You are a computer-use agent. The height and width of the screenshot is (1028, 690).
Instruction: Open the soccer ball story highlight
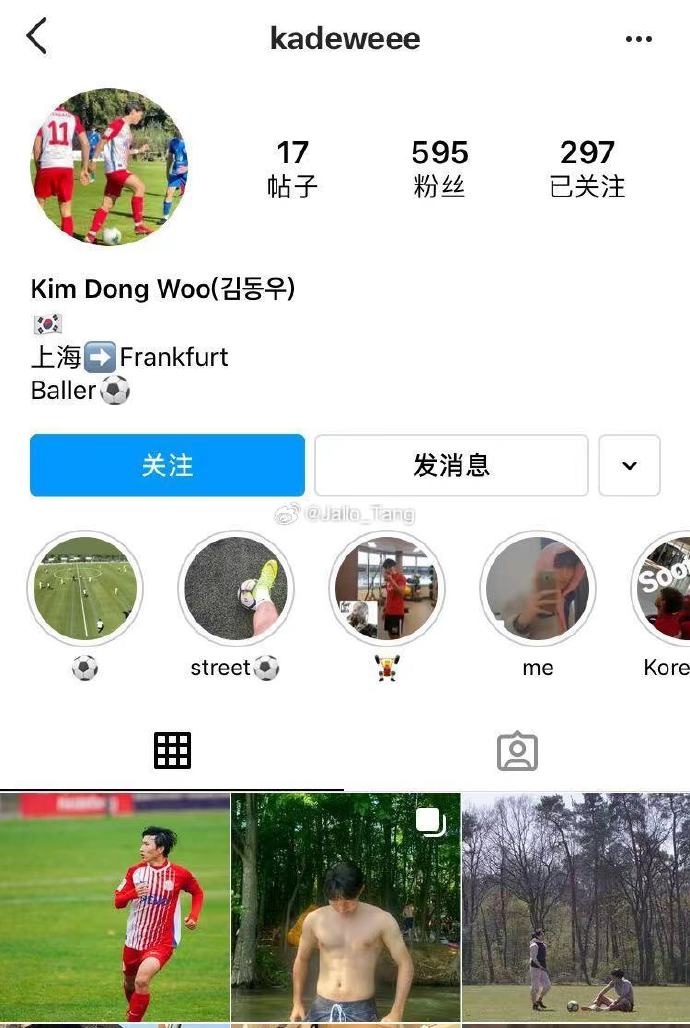click(85, 589)
